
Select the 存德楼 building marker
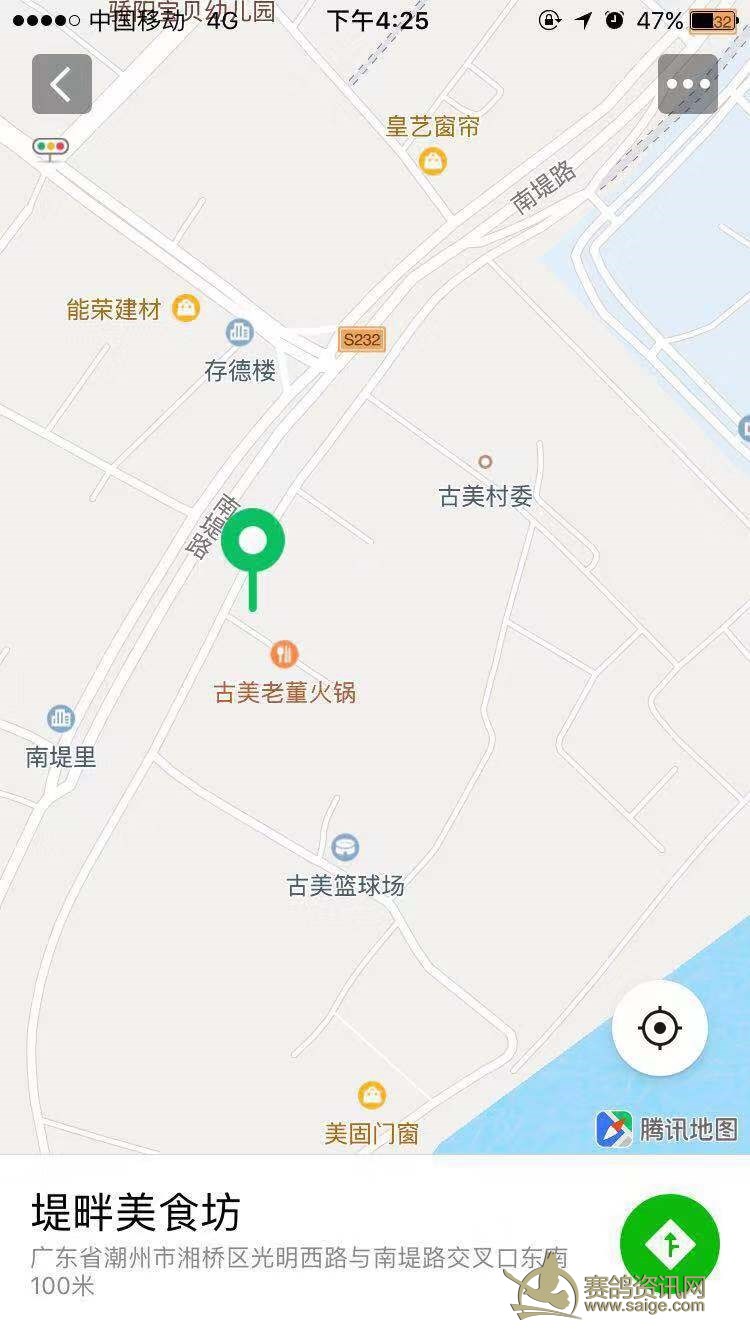pyautogui.click(x=240, y=333)
